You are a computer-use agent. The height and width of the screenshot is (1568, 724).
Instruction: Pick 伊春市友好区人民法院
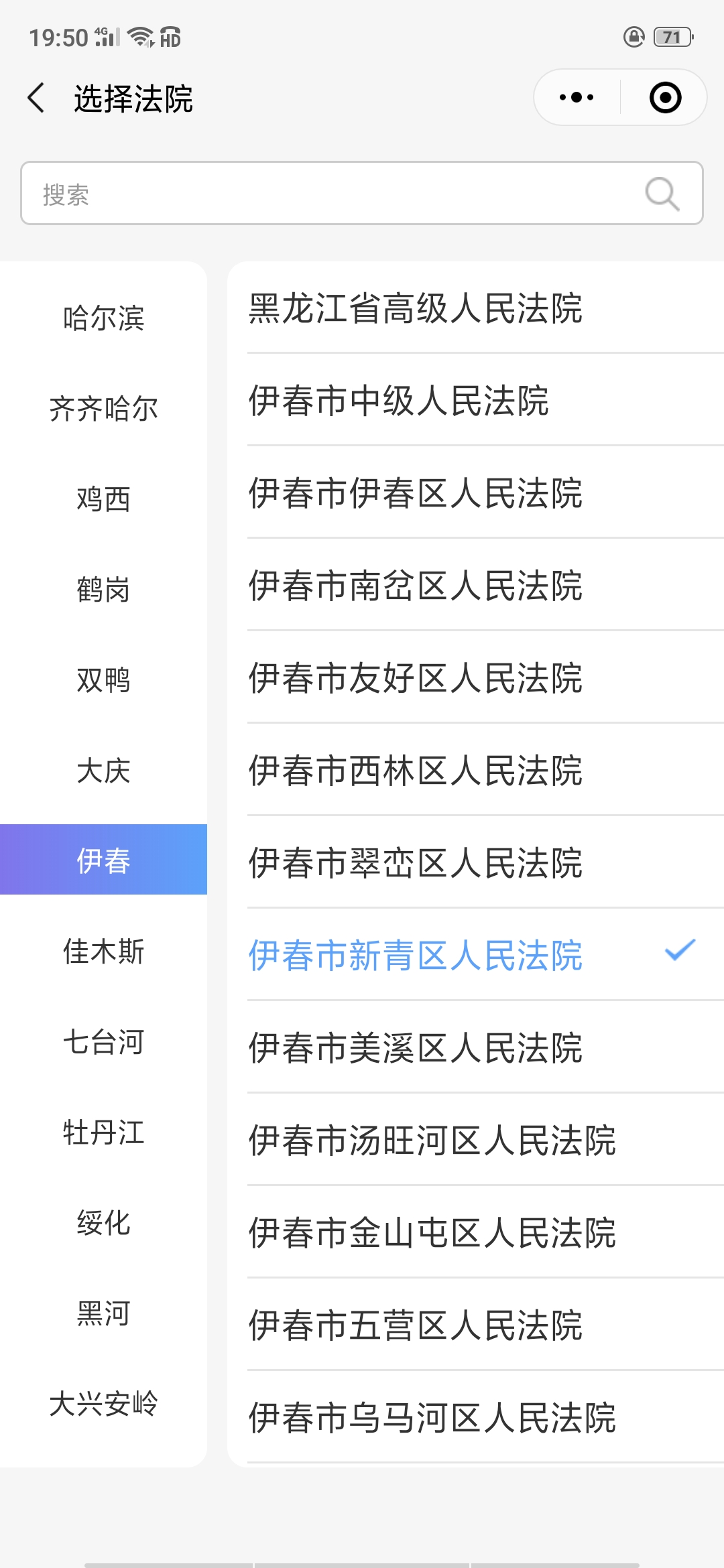click(475, 677)
